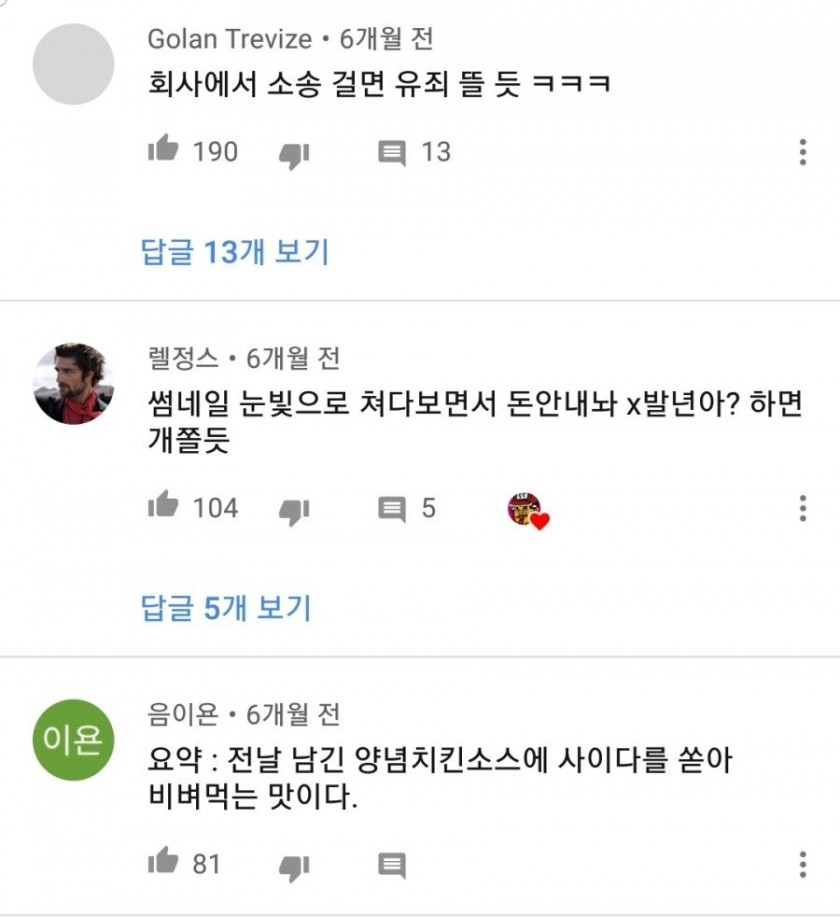The width and height of the screenshot is (840, 917).
Task: Reply to 음이온's comment
Action: pos(392,864)
